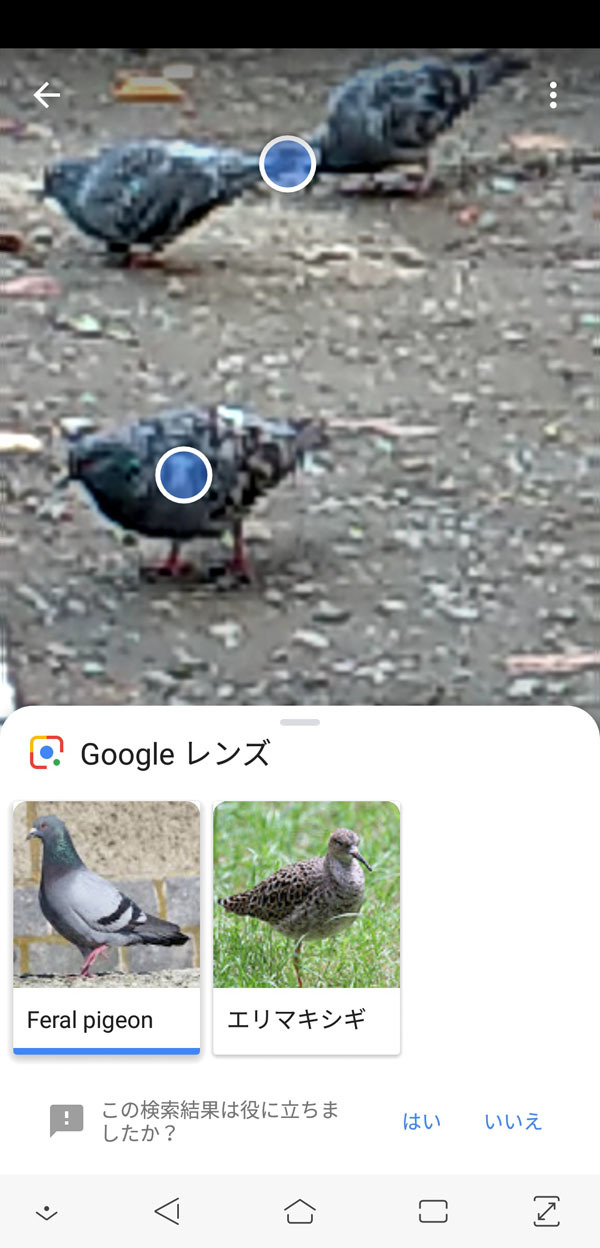Open the three-dot overflow menu

coord(553,95)
